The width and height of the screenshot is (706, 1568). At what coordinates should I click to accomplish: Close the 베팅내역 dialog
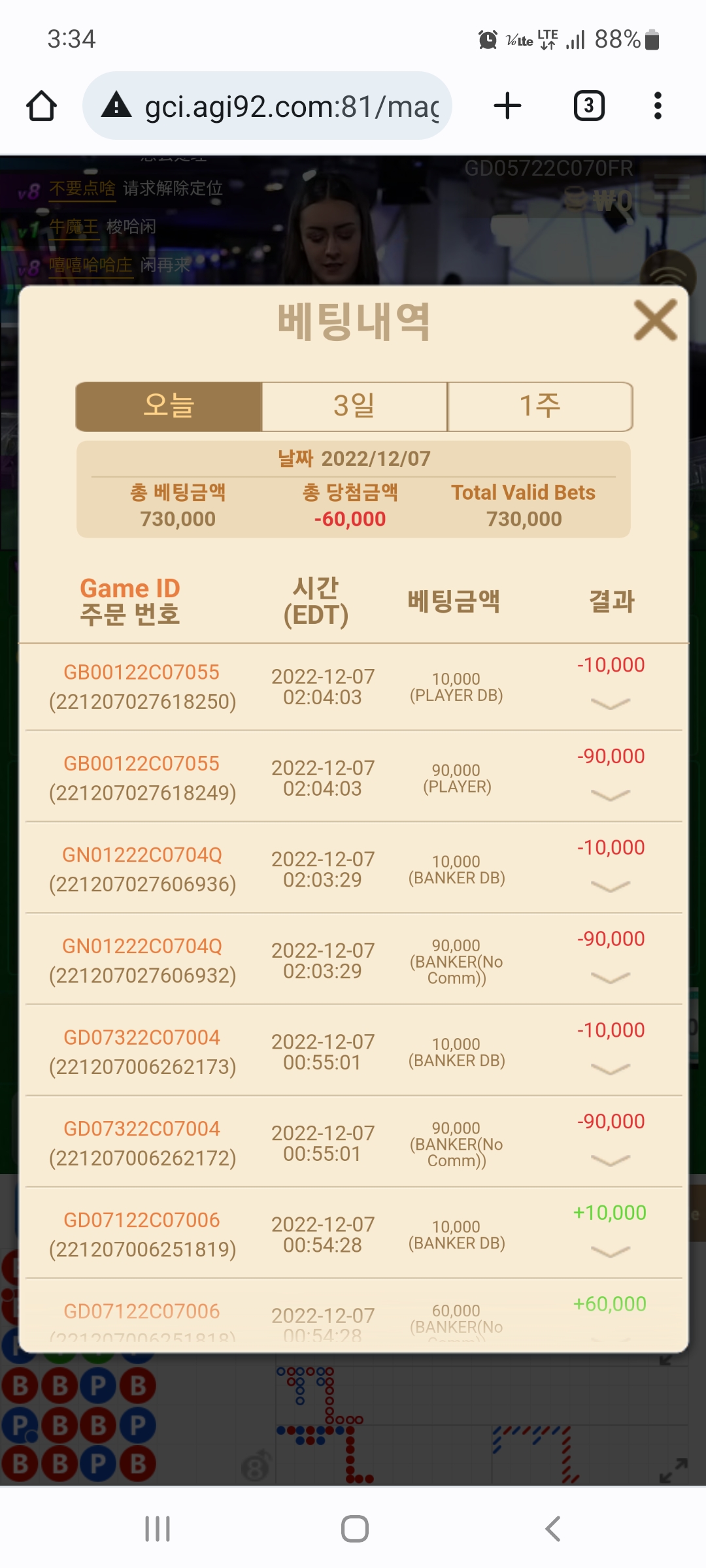(x=655, y=320)
